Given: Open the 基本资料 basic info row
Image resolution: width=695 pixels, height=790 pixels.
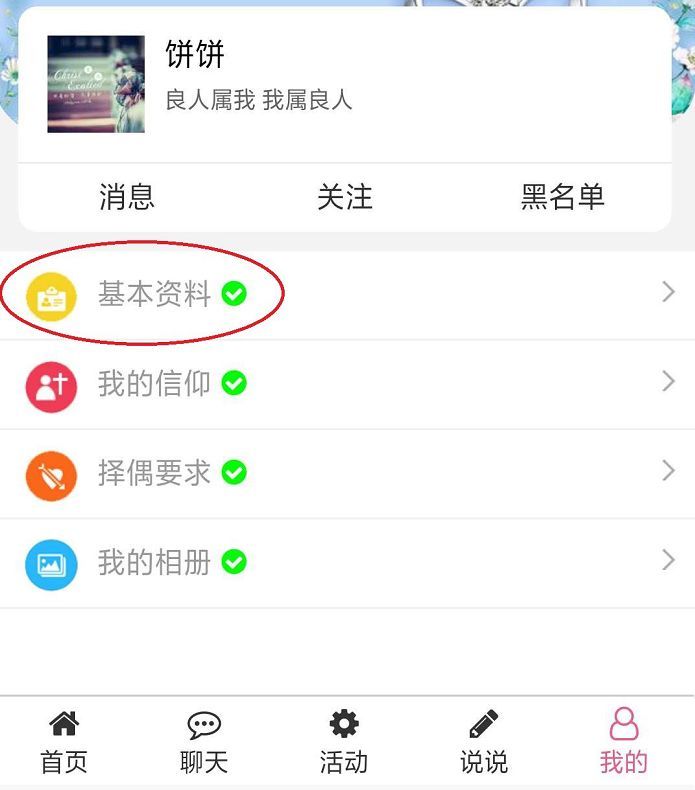Looking at the screenshot, I should 155,295.
